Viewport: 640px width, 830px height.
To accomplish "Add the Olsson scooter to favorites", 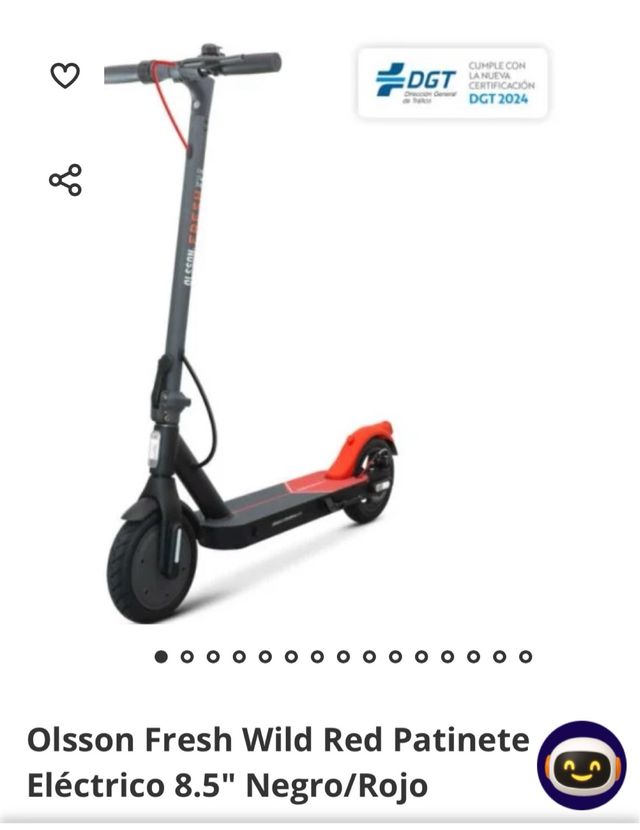I will click(65, 76).
